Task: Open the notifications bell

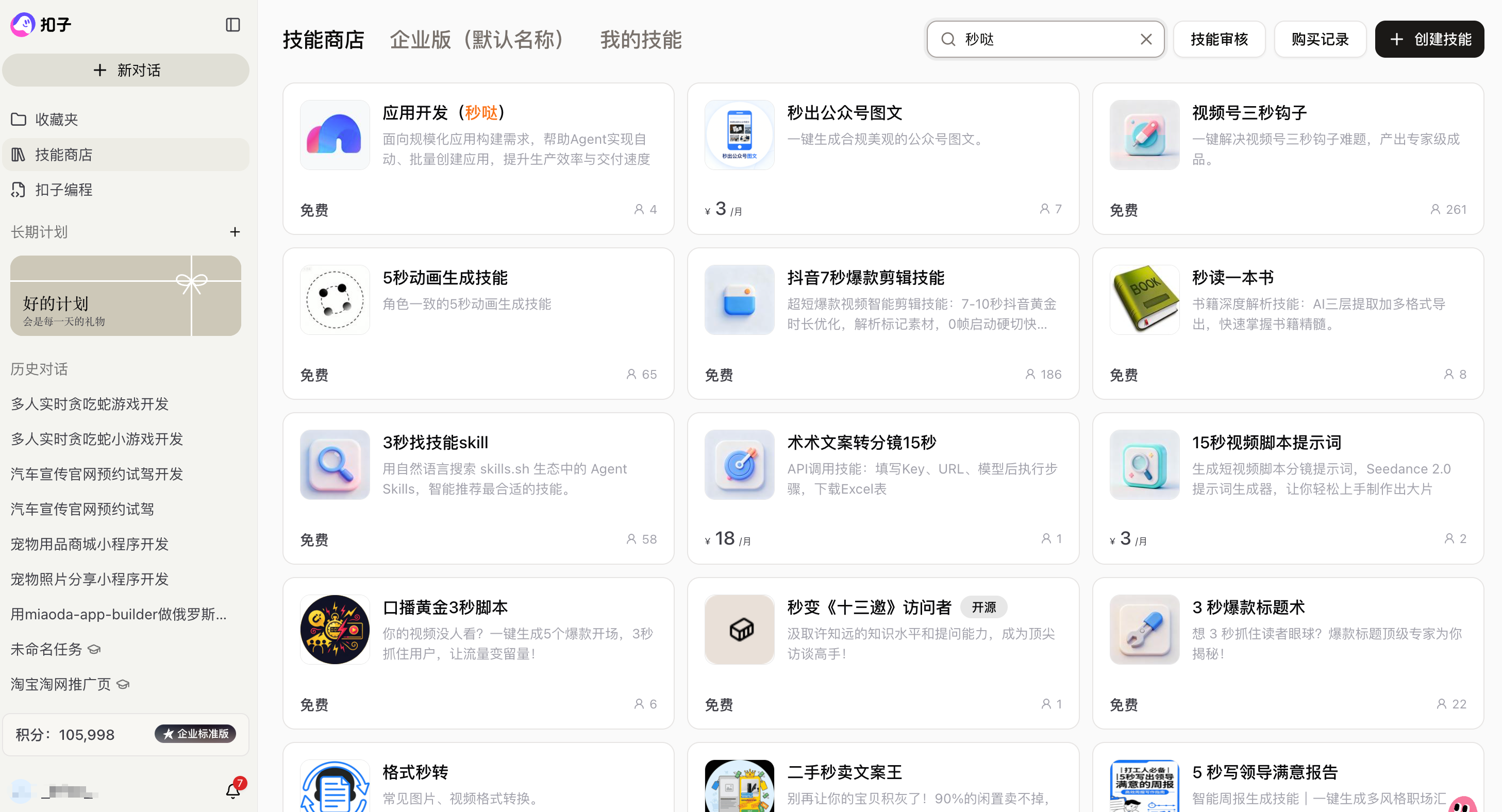Action: tap(232, 790)
